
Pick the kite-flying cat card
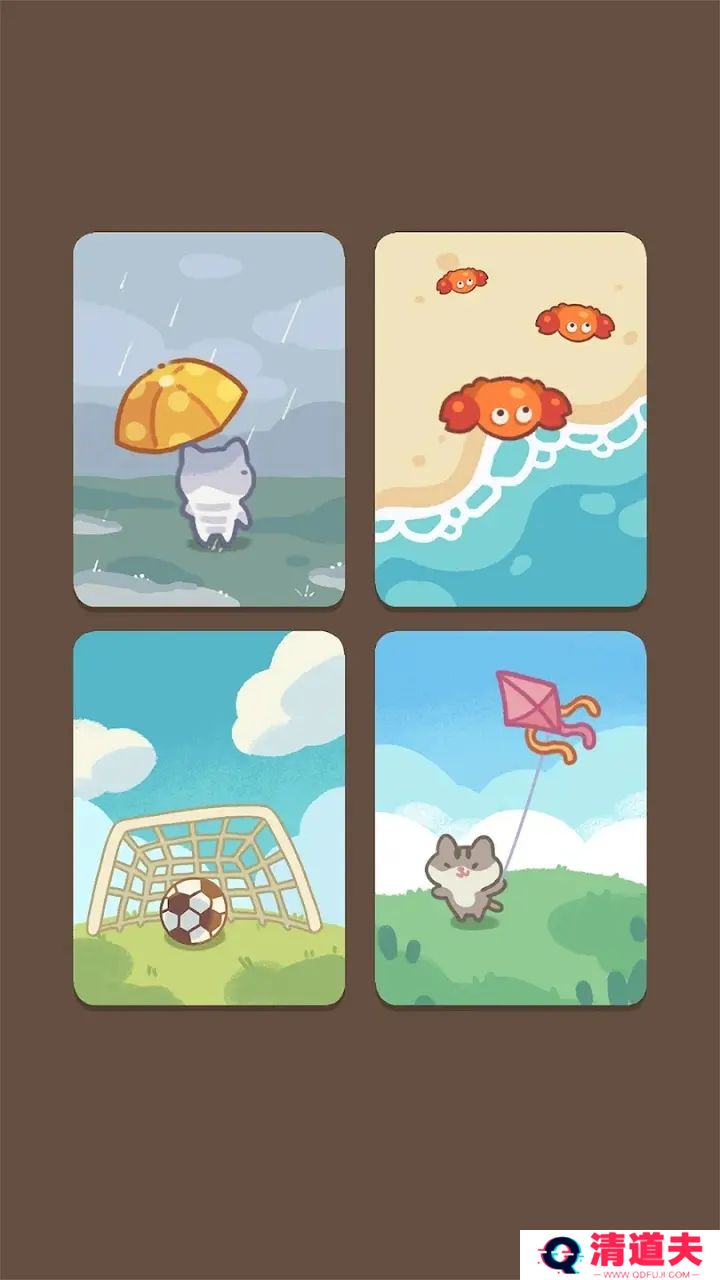pyautogui.click(x=510, y=818)
